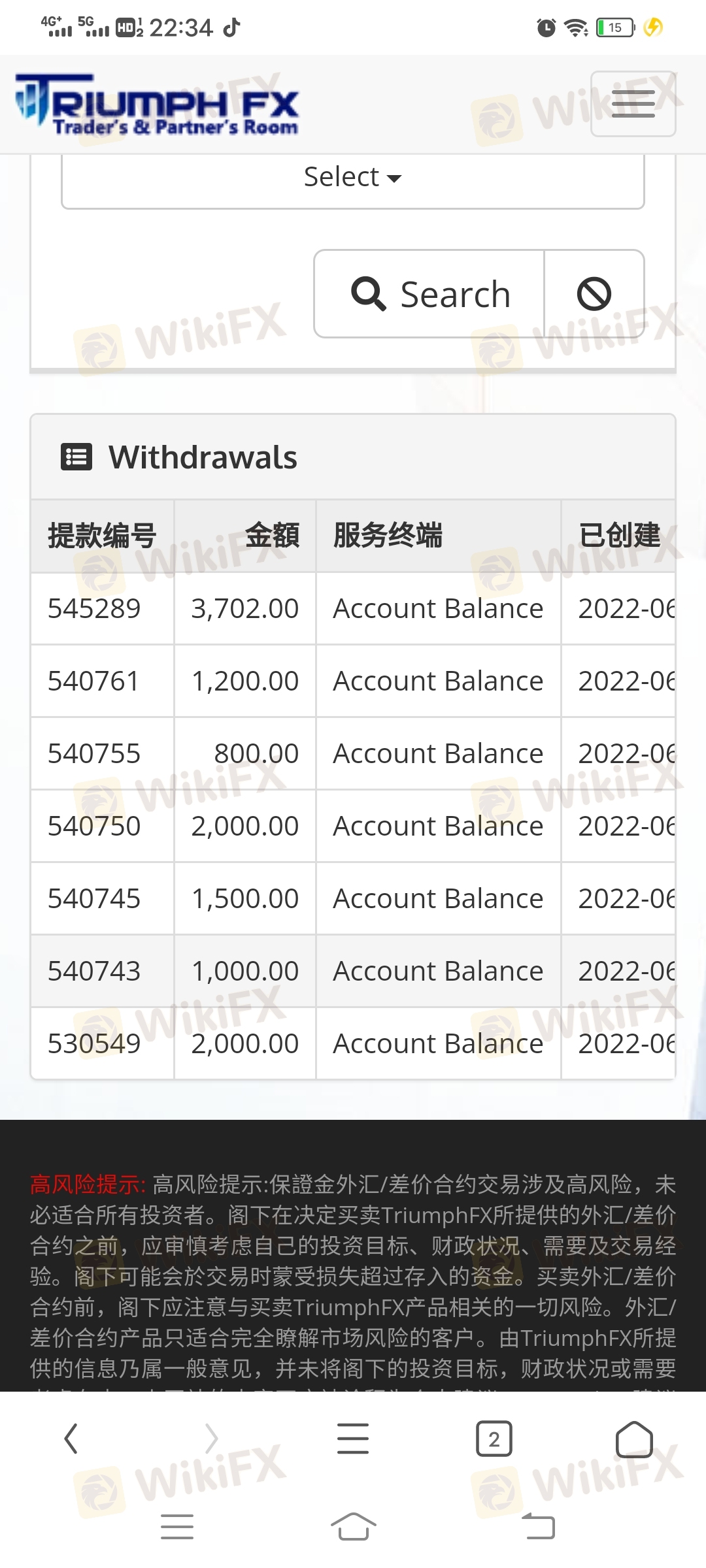This screenshot has height=1568, width=706.
Task: Go back with the browser back arrow
Action: point(71,1439)
